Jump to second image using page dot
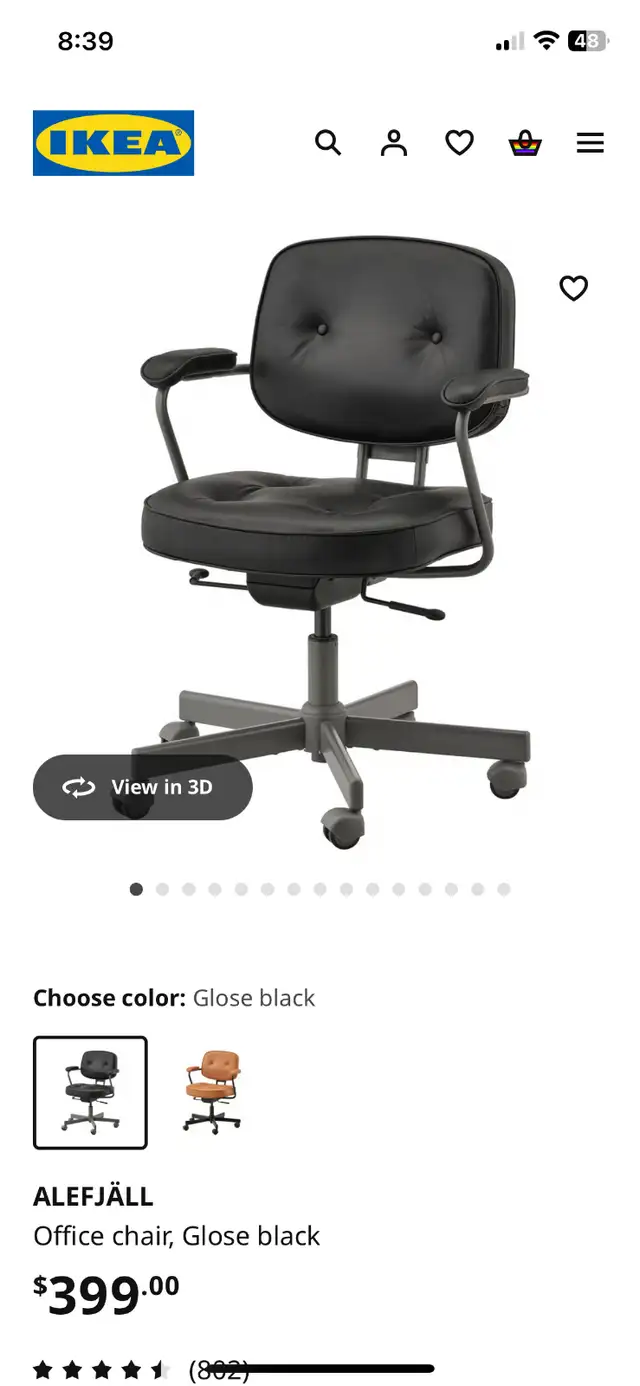This screenshot has height=1386, width=640. 162,889
